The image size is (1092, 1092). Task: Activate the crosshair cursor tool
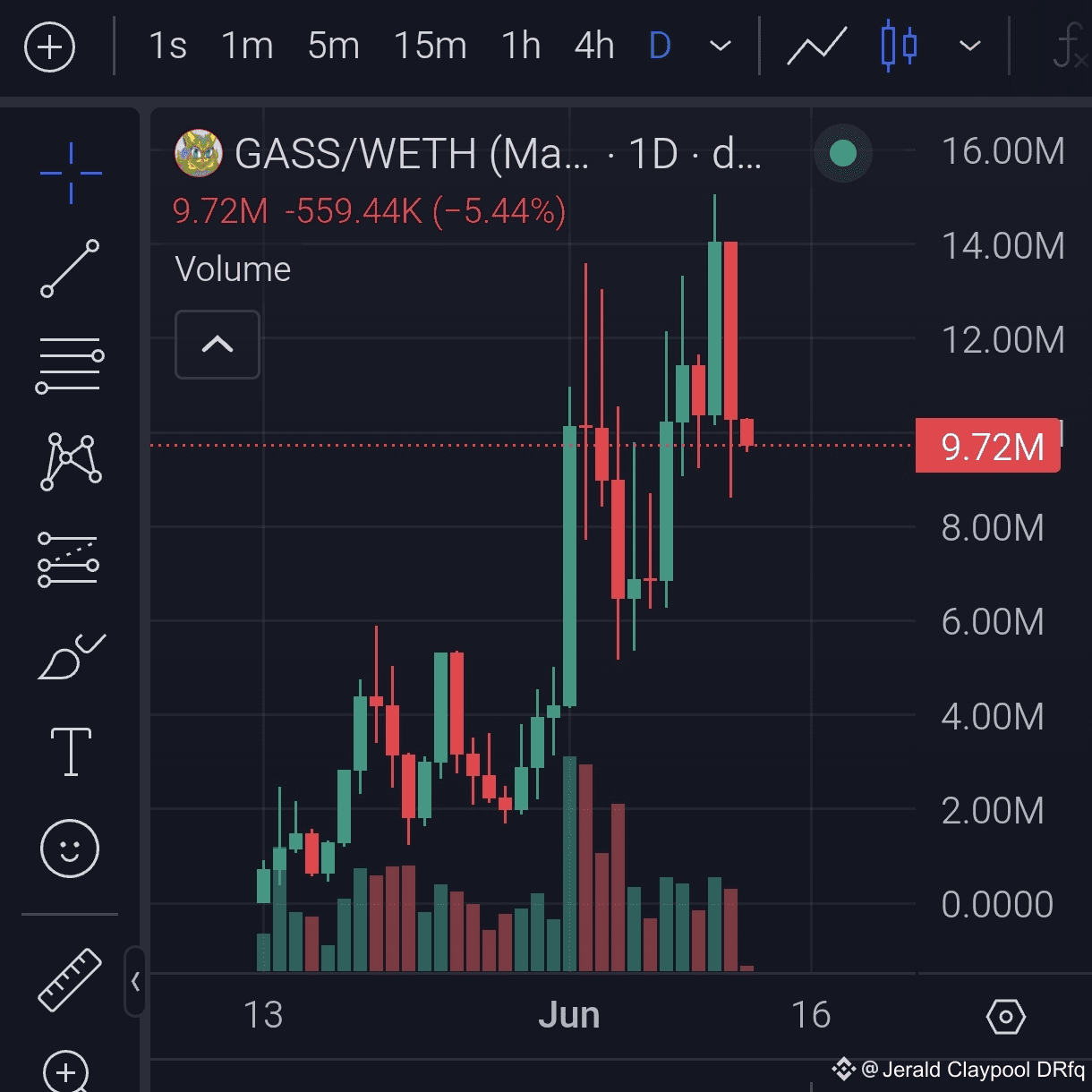tap(71, 172)
